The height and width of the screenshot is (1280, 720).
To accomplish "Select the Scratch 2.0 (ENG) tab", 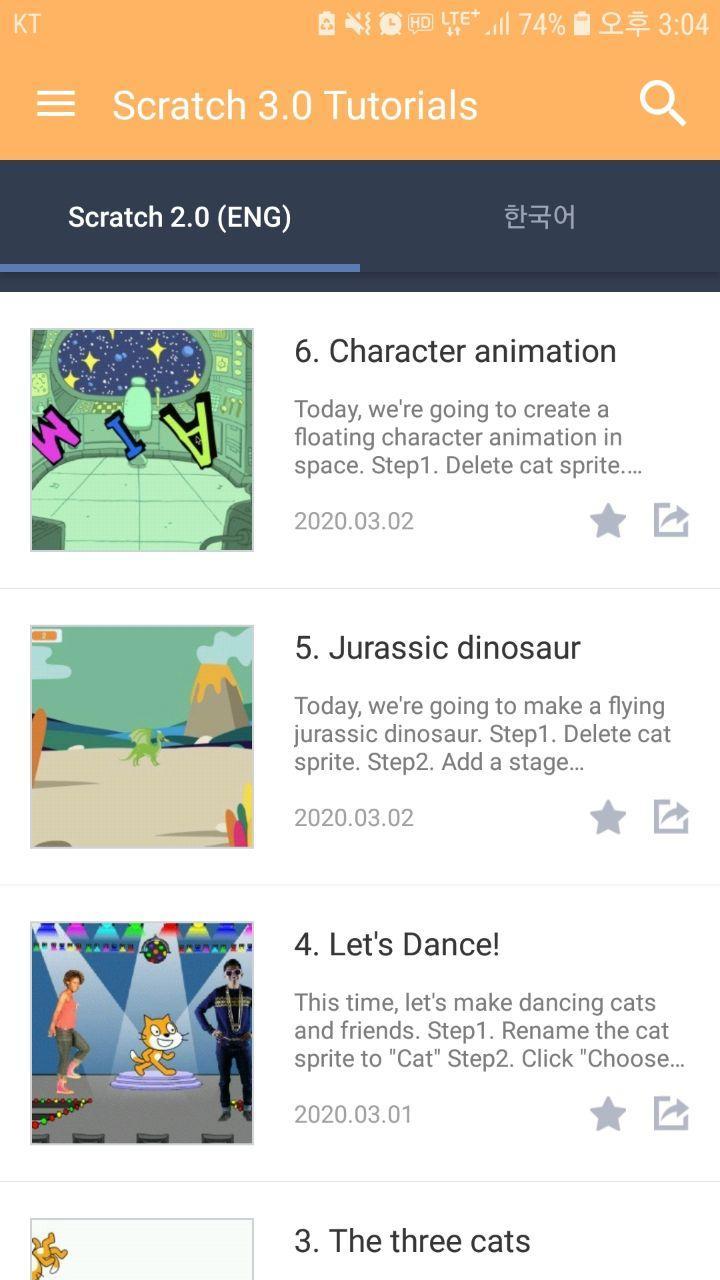I will point(178,217).
